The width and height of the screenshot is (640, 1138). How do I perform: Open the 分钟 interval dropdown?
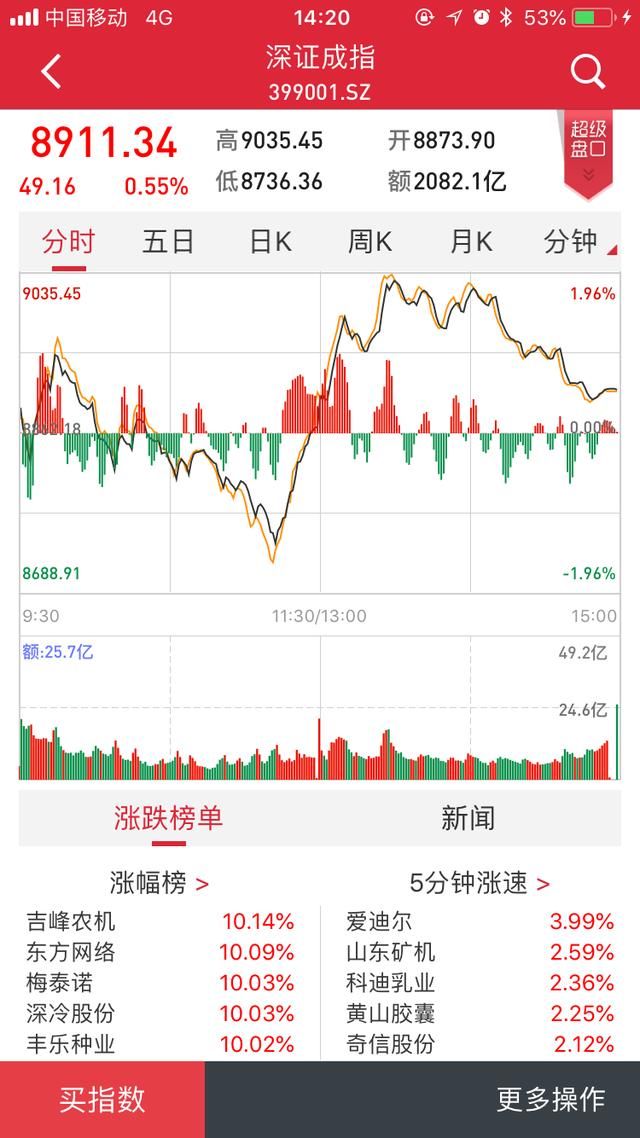tap(578, 242)
